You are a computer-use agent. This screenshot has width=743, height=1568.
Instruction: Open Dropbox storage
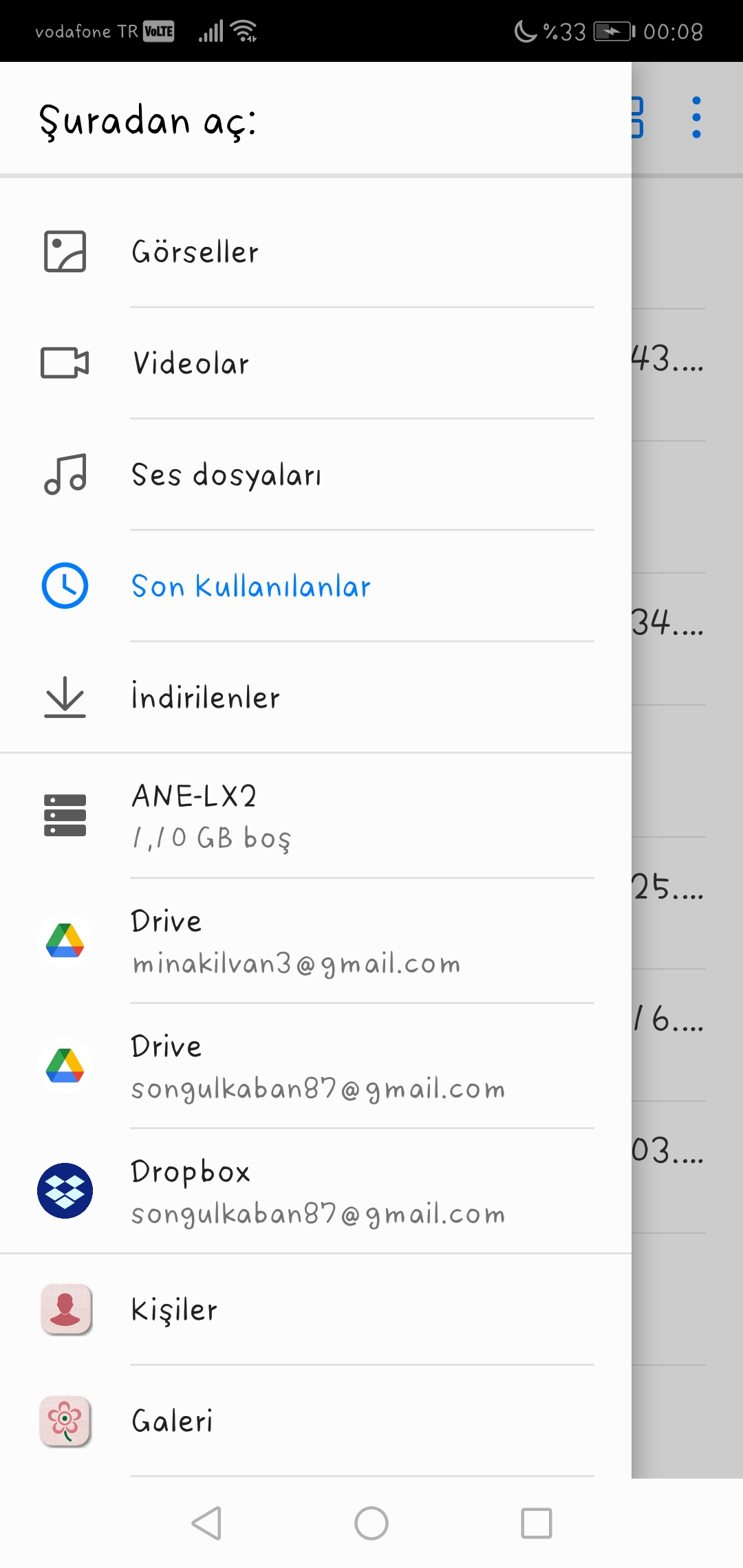point(316,1191)
